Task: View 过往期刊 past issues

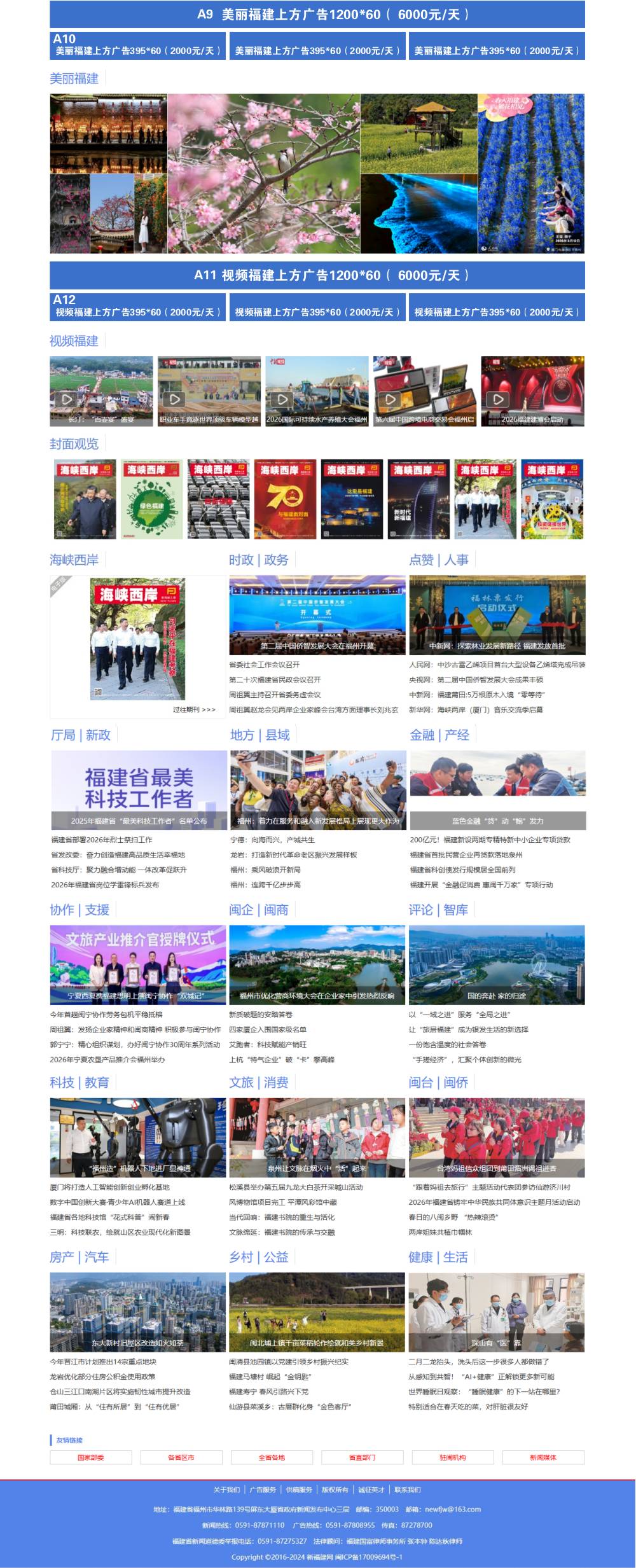Action: tap(194, 709)
